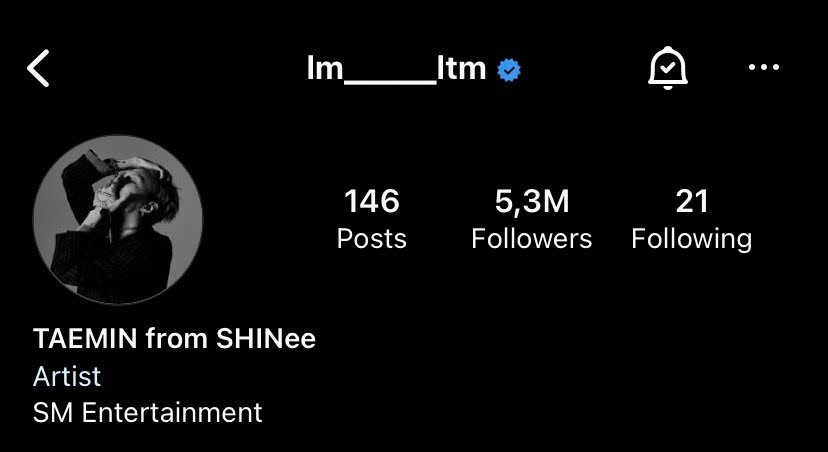Viewport: 828px width, 452px height.
Task: Open the 21 Following list
Action: click(x=691, y=219)
